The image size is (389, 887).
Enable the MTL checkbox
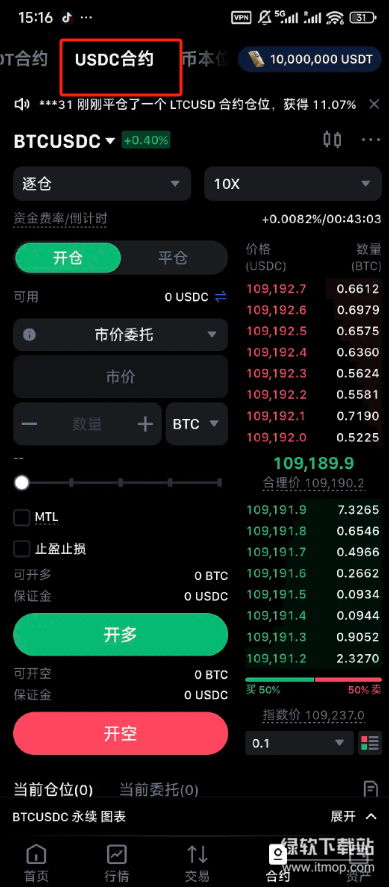point(22,517)
